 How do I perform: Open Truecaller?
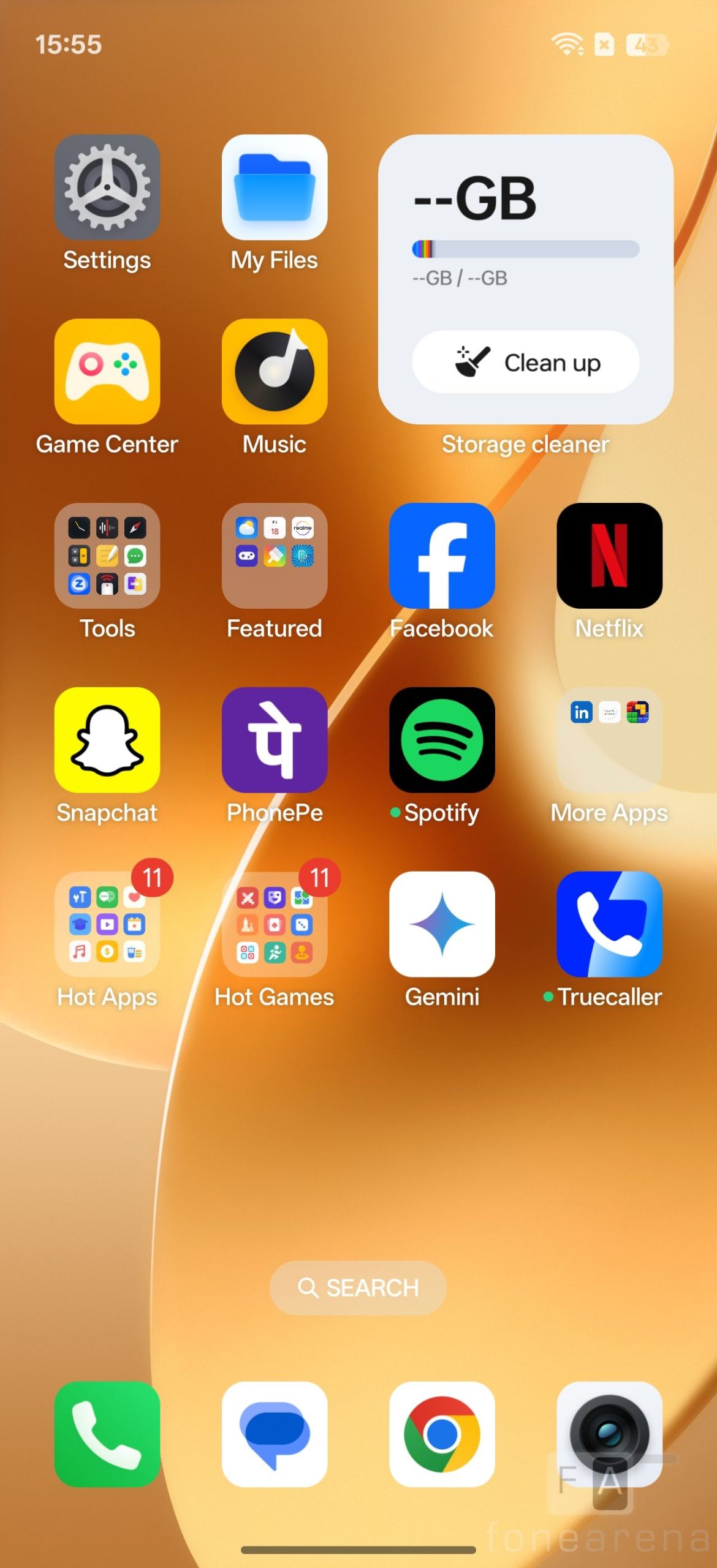(609, 924)
